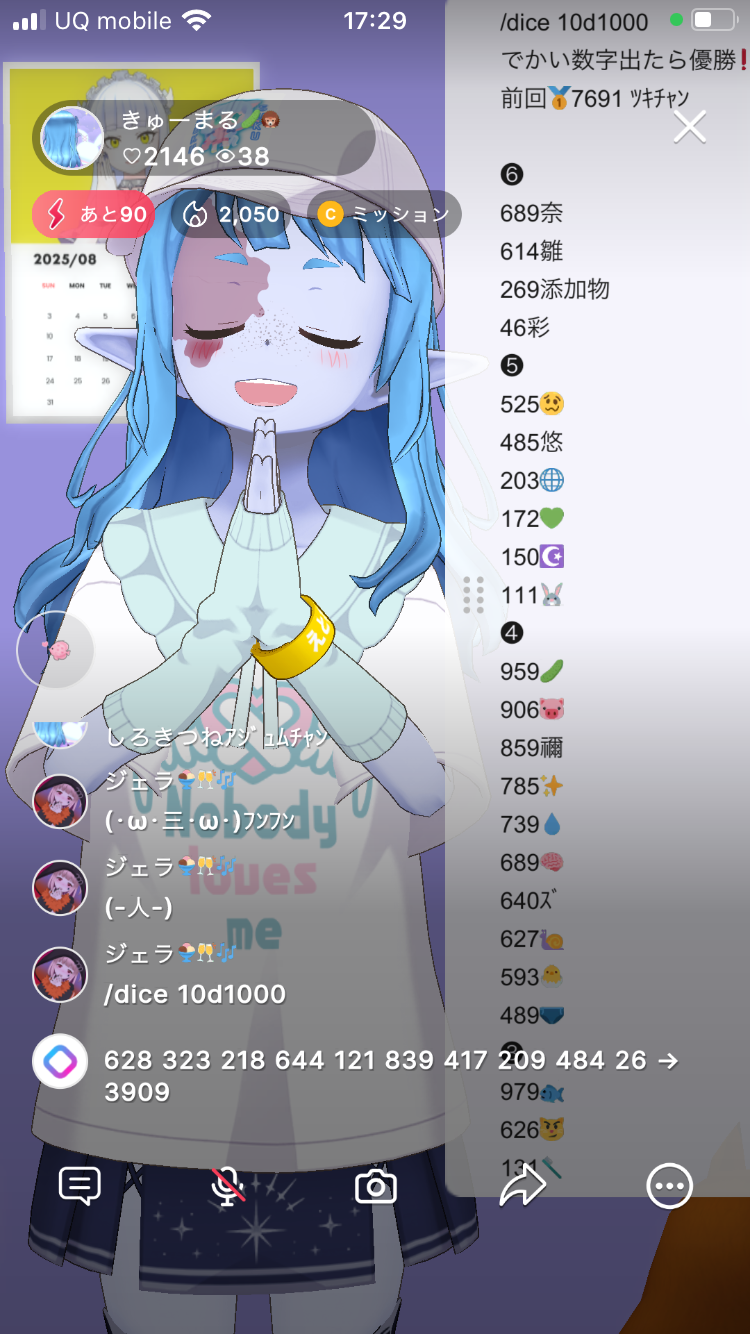Open ジェラ's avatar on /dice comment
This screenshot has height=1334, width=750.
[x=60, y=975]
